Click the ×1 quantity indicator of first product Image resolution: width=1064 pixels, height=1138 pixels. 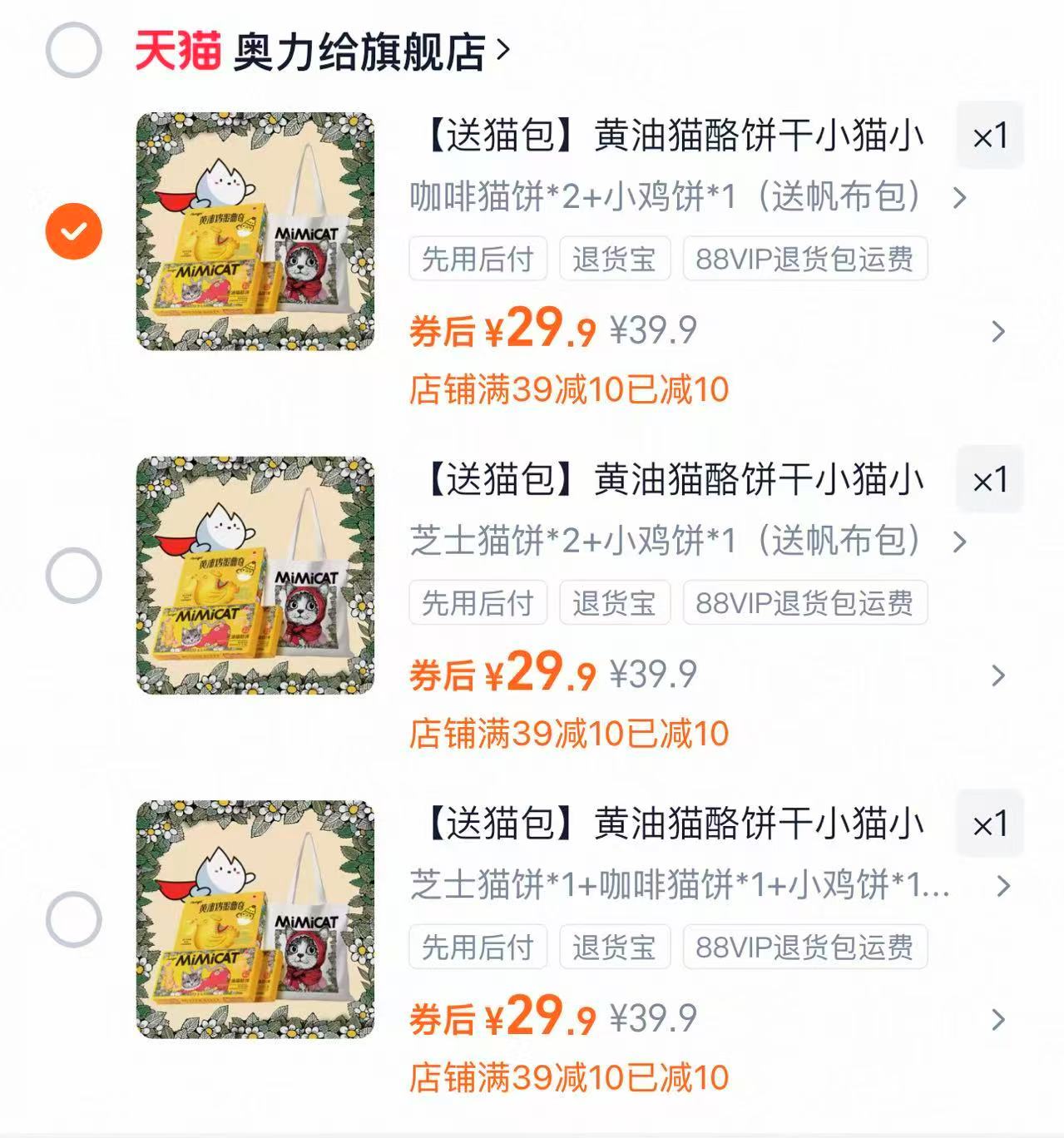point(990,136)
